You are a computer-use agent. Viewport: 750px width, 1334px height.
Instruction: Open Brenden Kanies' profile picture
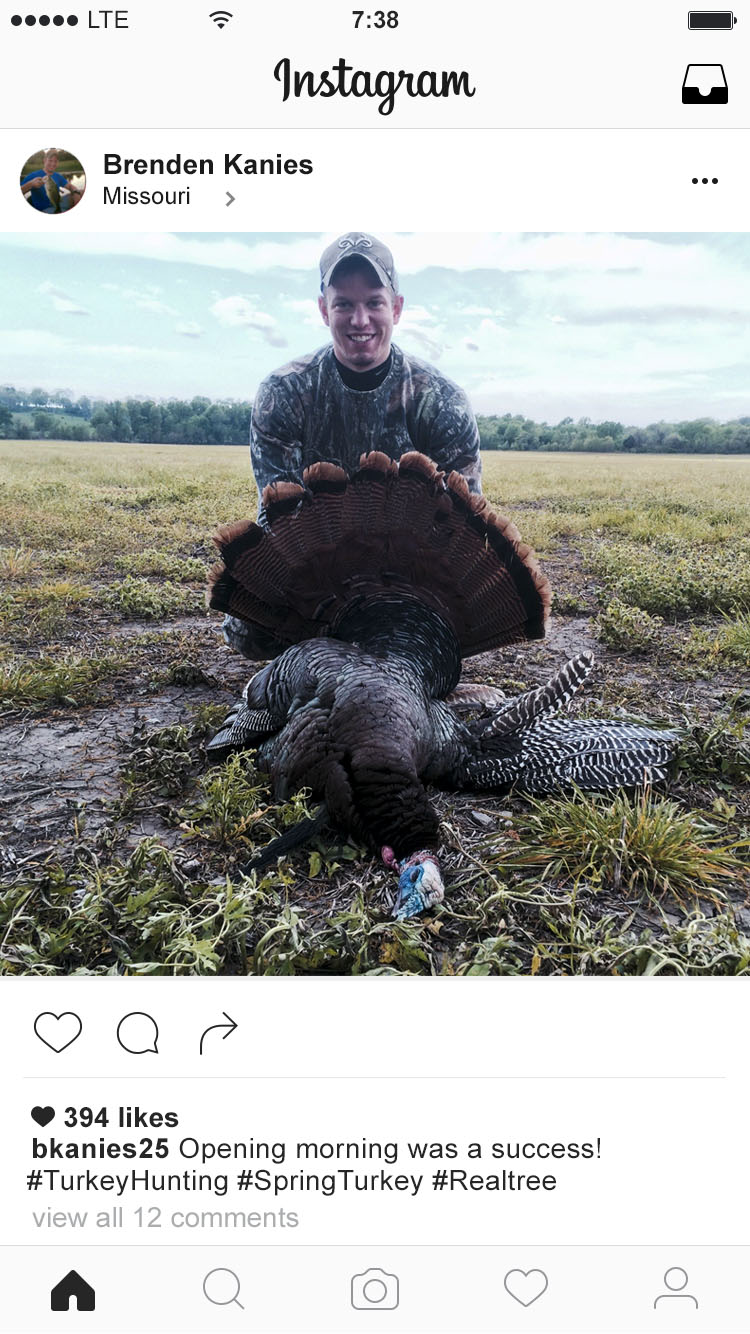tap(53, 181)
